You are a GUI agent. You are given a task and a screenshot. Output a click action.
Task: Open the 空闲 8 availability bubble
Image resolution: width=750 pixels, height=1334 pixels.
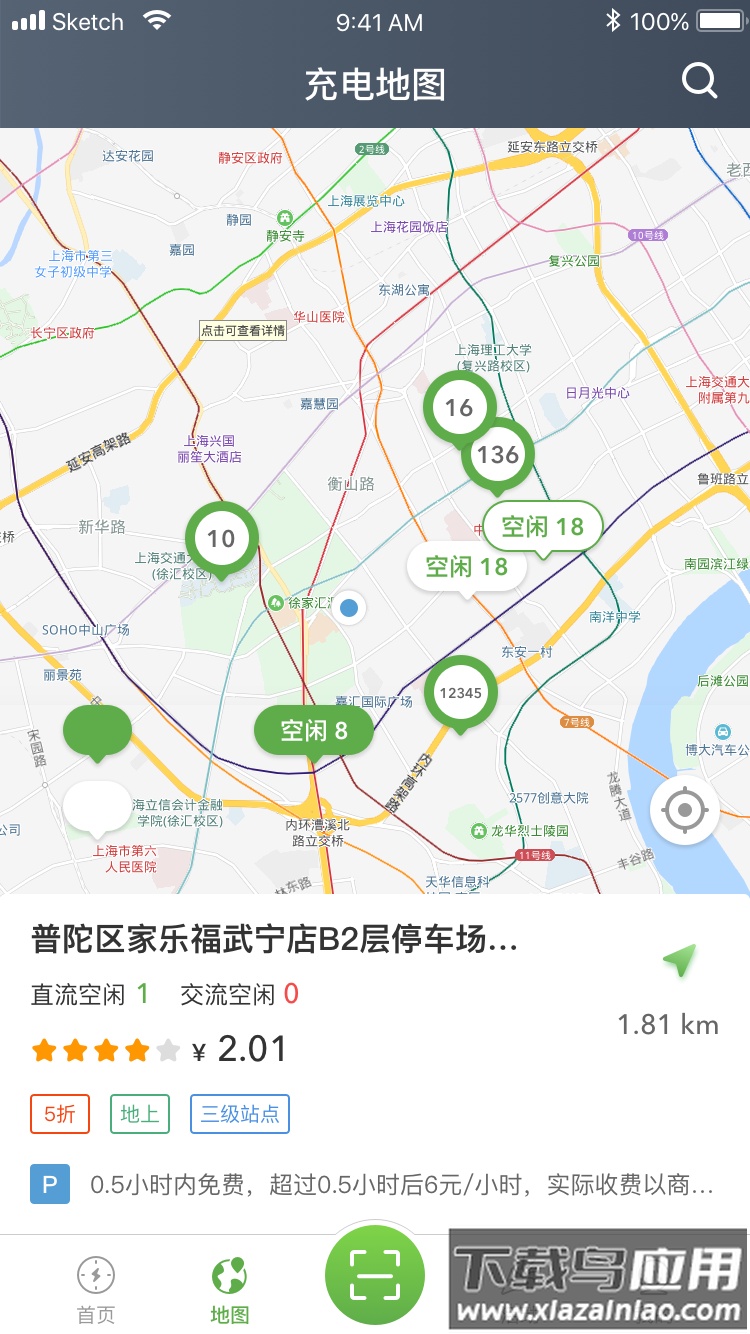click(x=313, y=731)
